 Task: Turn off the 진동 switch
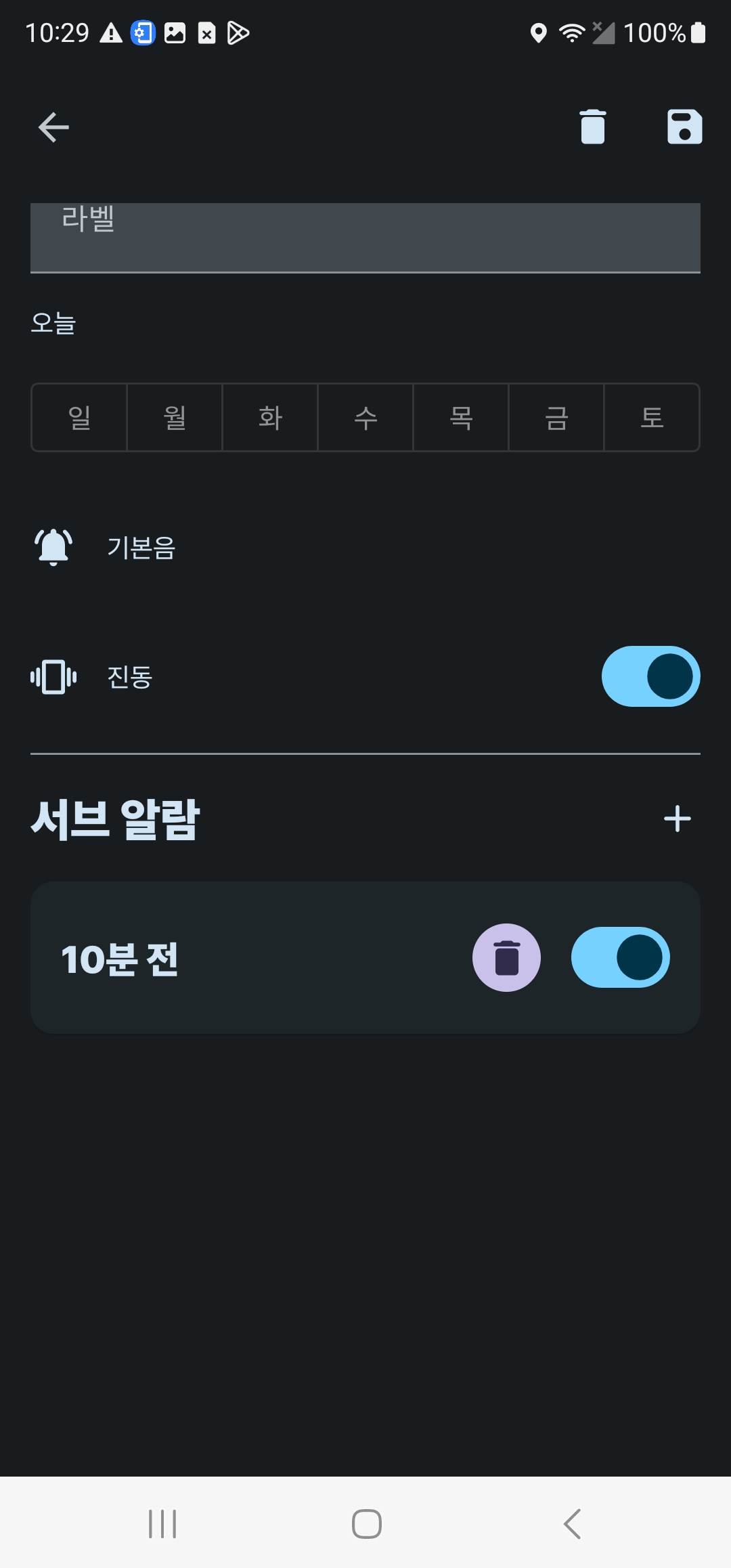tap(650, 676)
